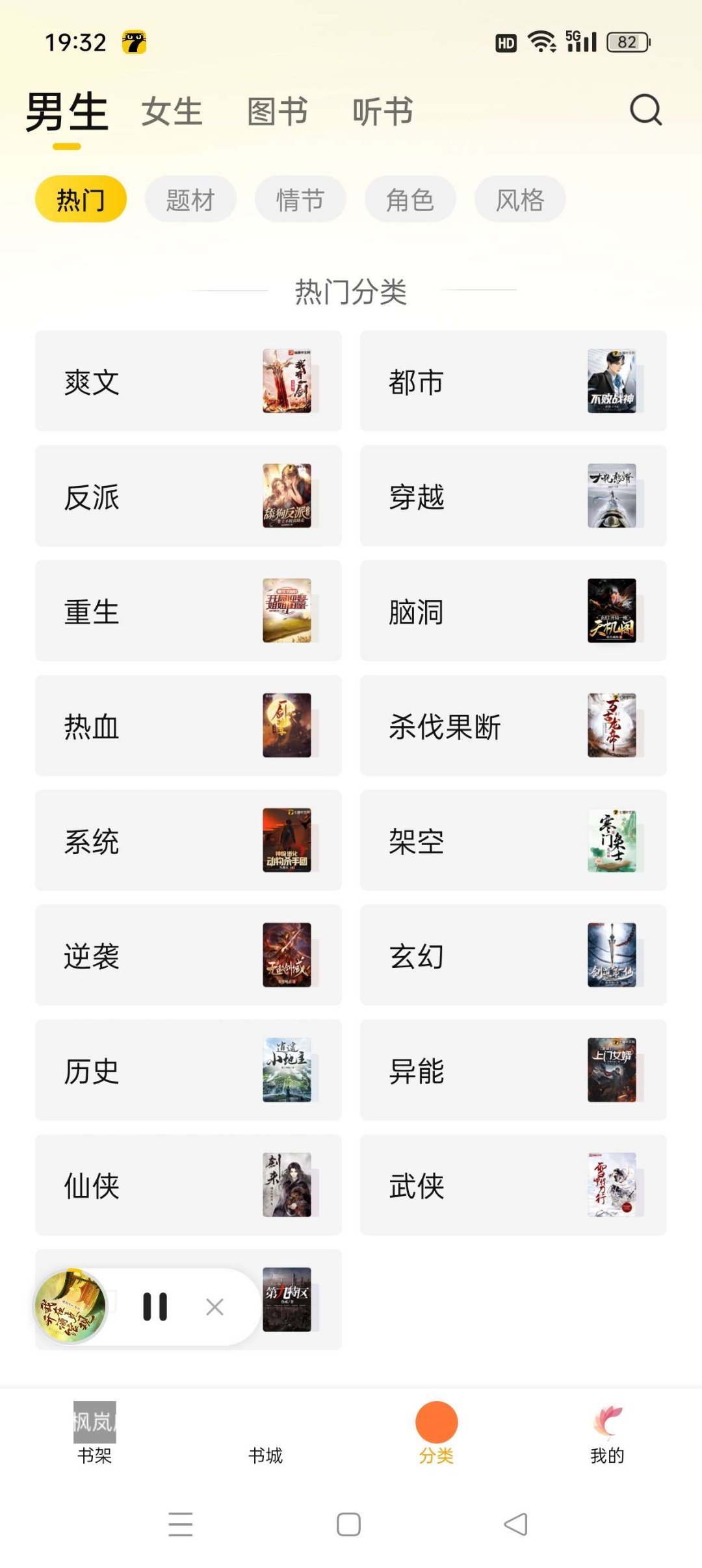Open the 穿越 category
The height and width of the screenshot is (1568, 702).
[513, 496]
